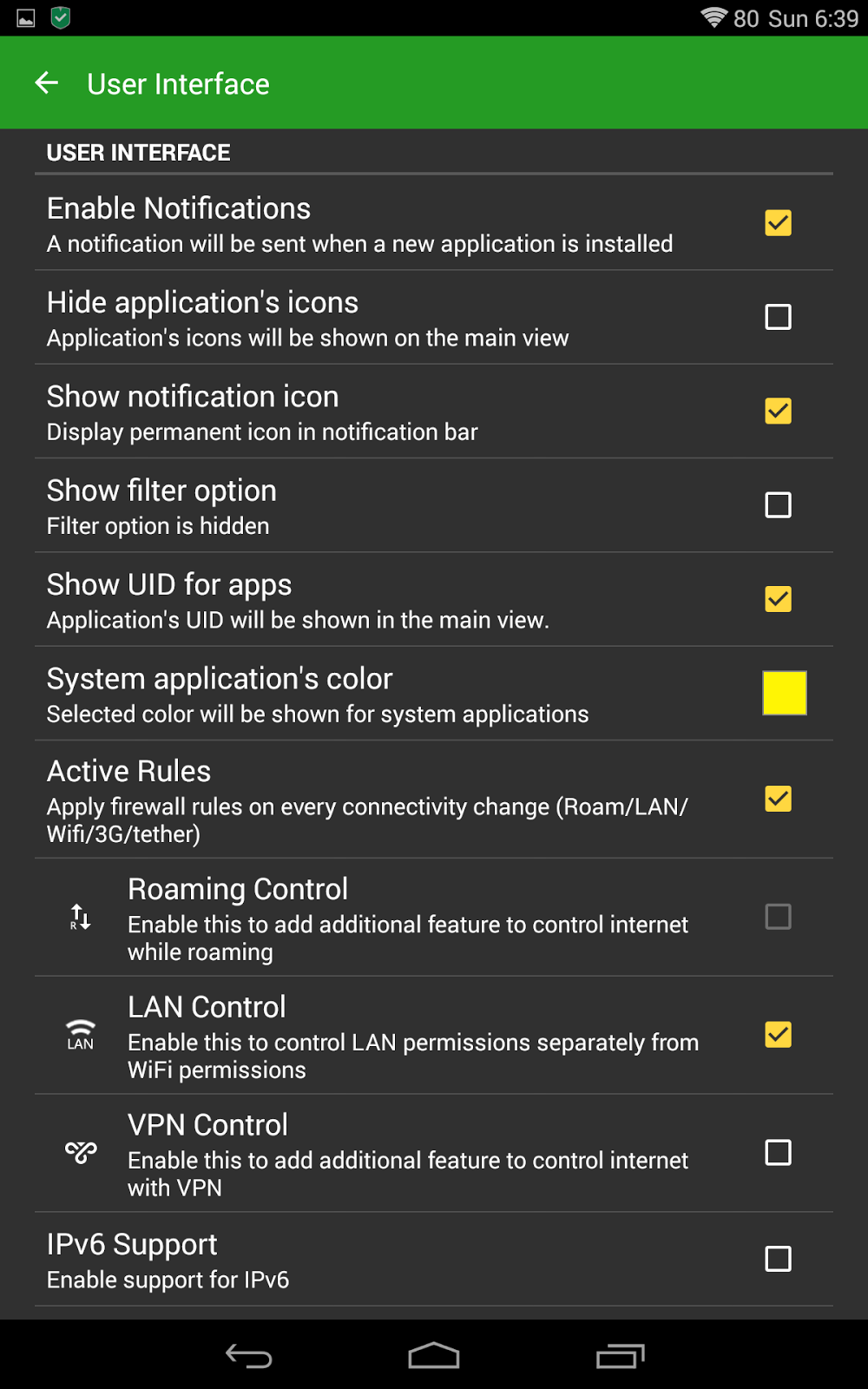The image size is (868, 1389).
Task: Disable LAN Control
Action: point(778,1035)
